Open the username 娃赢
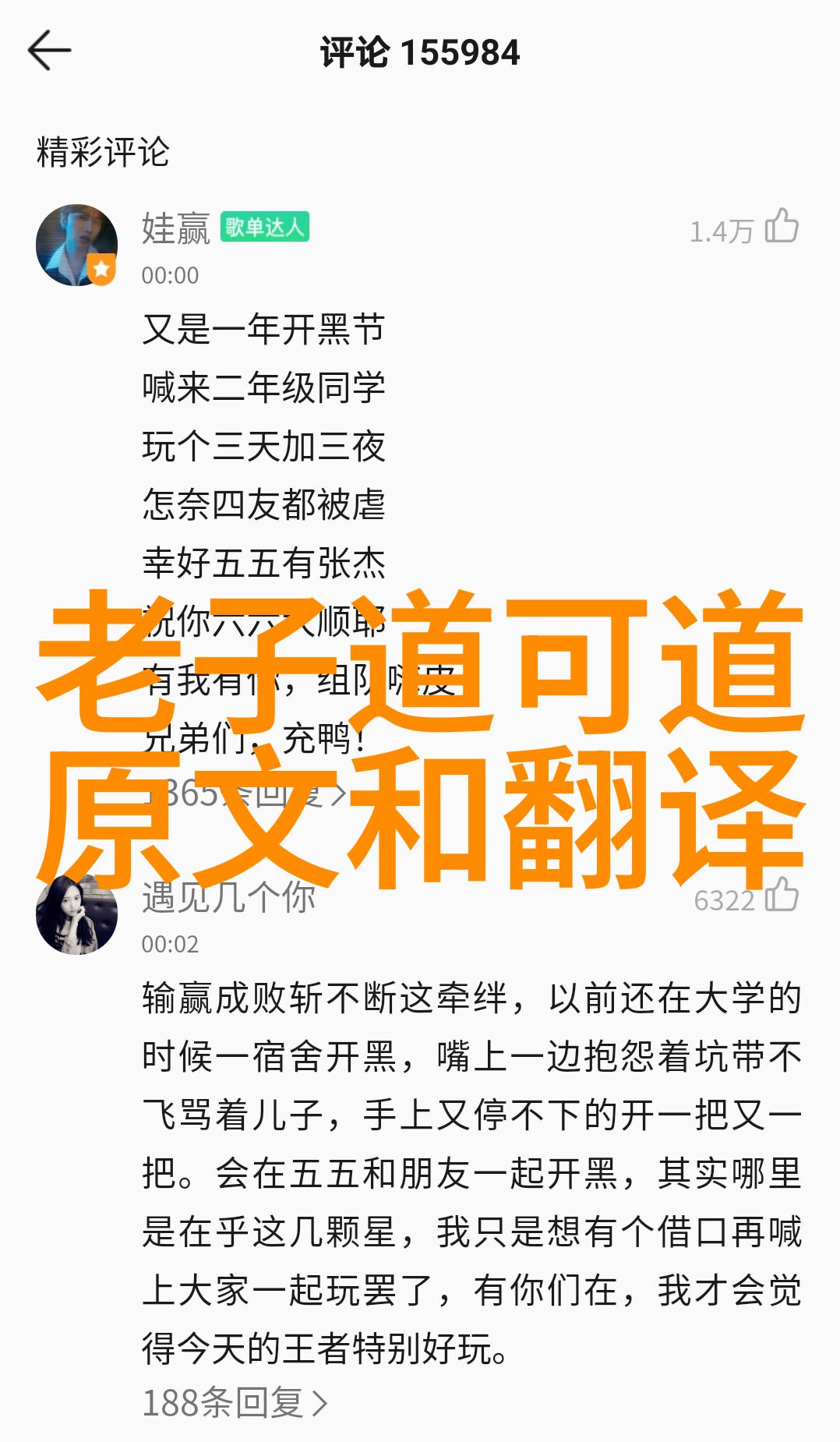The height and width of the screenshot is (1442, 840). click(x=176, y=228)
